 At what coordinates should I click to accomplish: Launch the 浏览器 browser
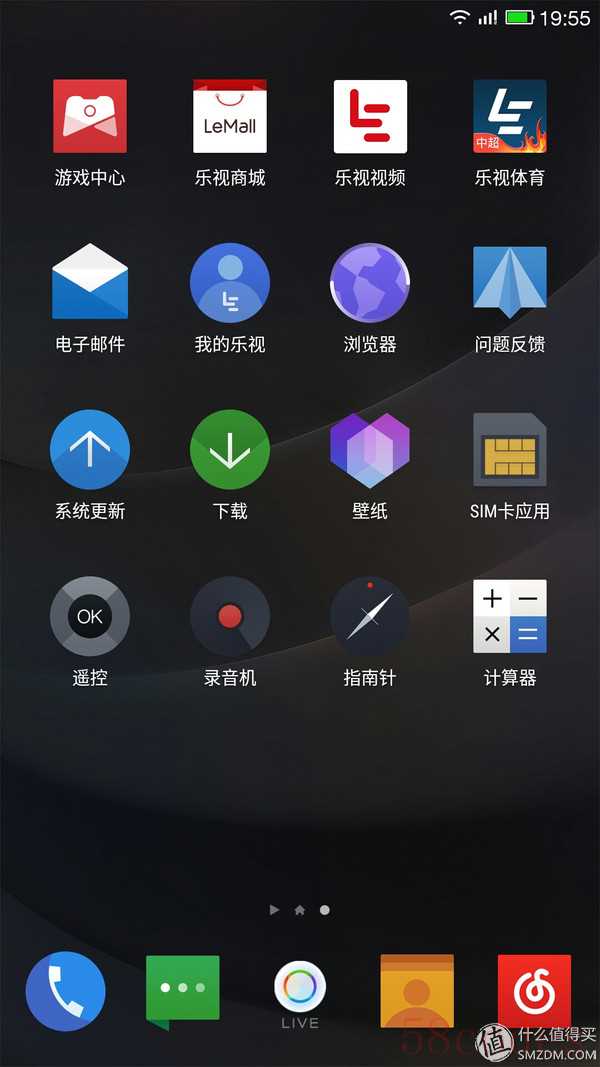pyautogui.click(x=370, y=283)
